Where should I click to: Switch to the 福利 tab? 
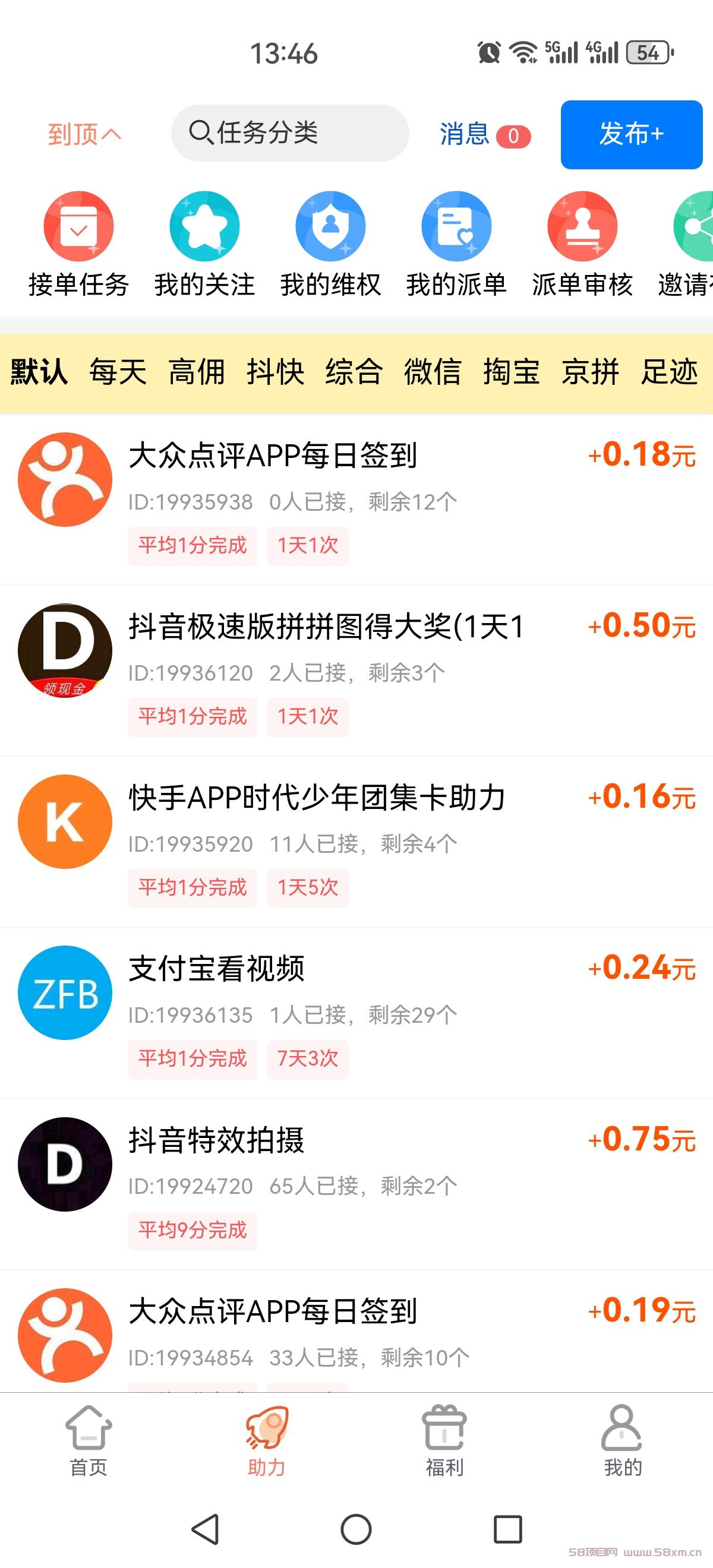tap(444, 1441)
